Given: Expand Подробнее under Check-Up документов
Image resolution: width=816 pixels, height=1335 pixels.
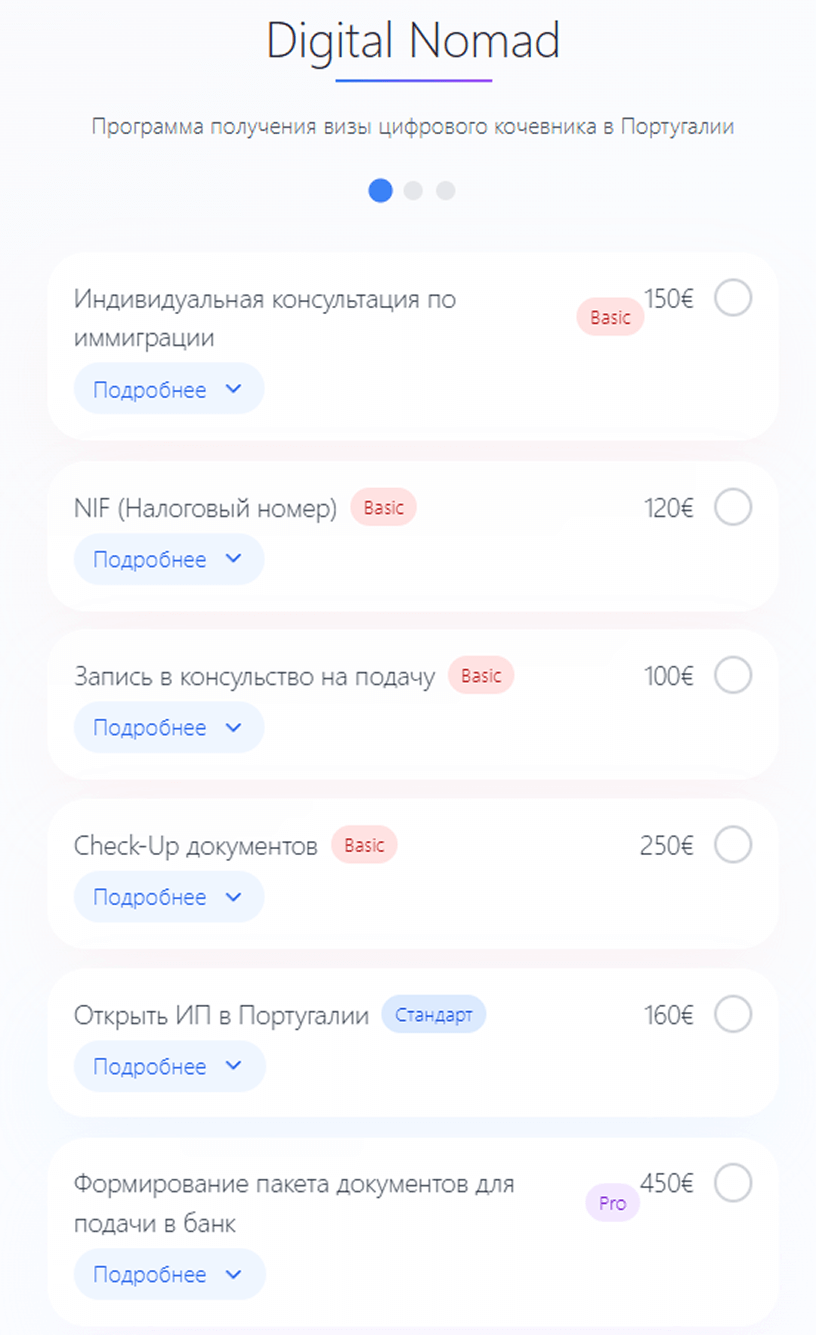Looking at the screenshot, I should pos(169,897).
